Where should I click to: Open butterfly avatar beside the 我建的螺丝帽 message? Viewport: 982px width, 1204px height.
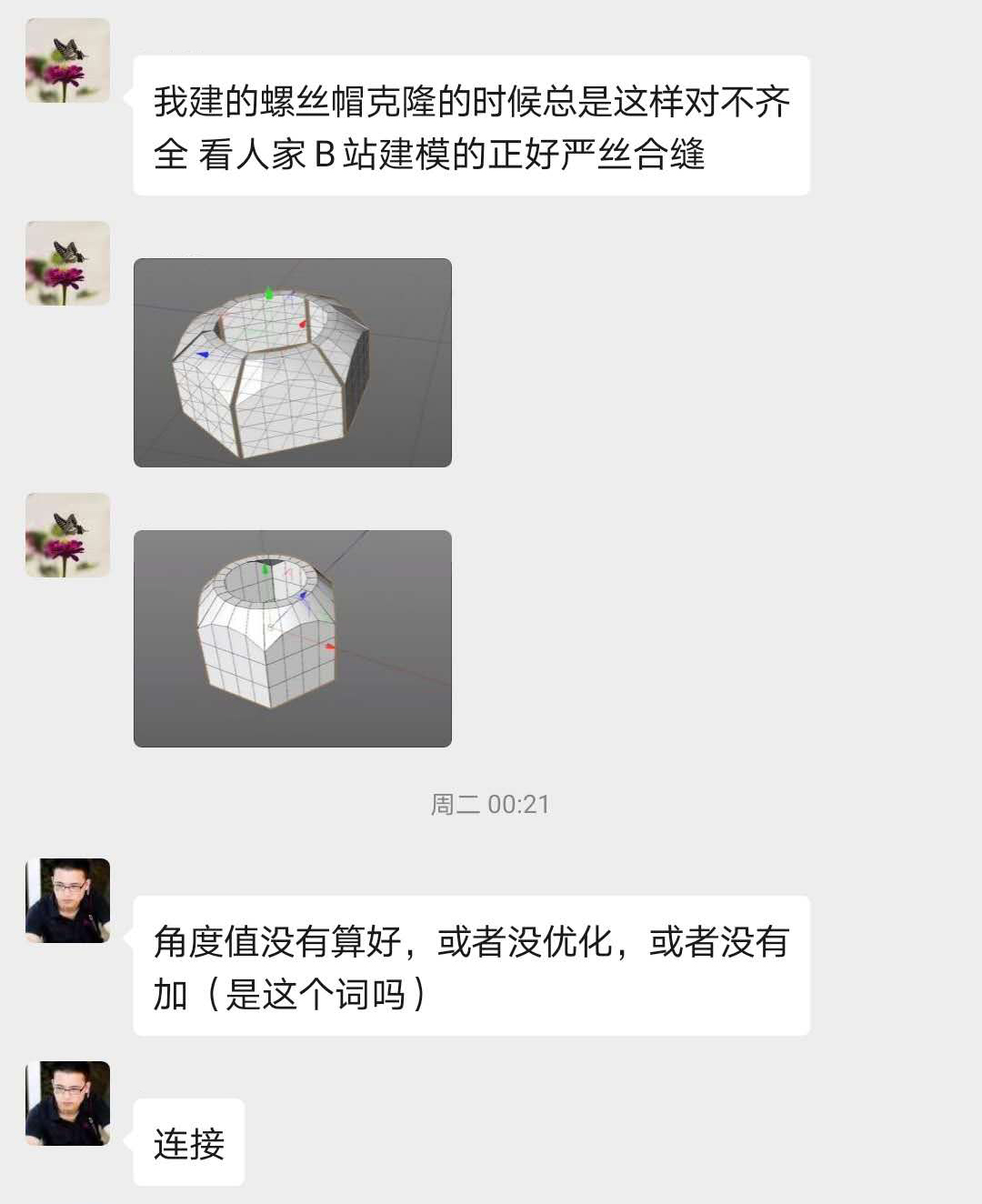pos(67,60)
